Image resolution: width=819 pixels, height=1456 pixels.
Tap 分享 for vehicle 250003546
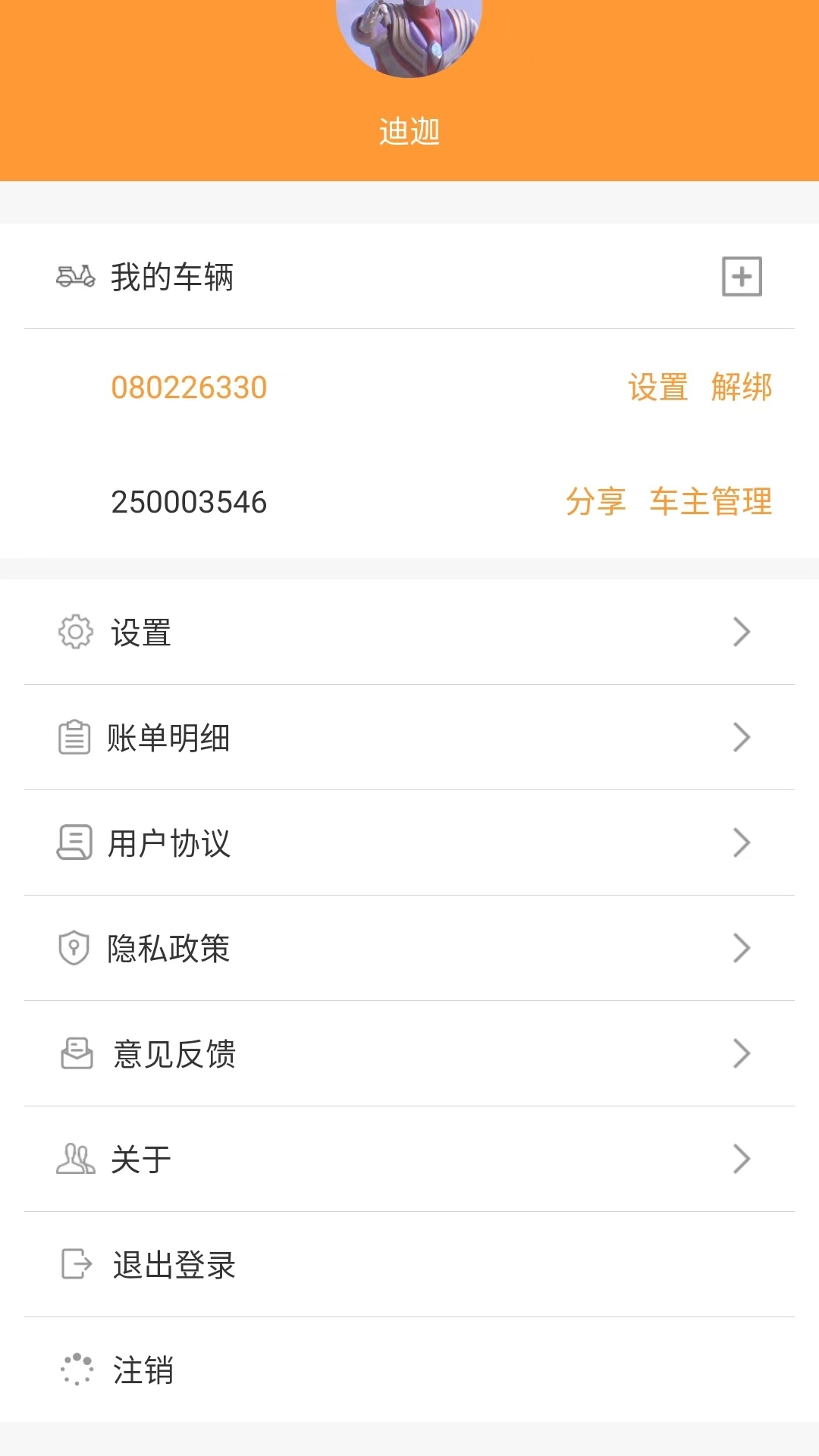tap(595, 502)
